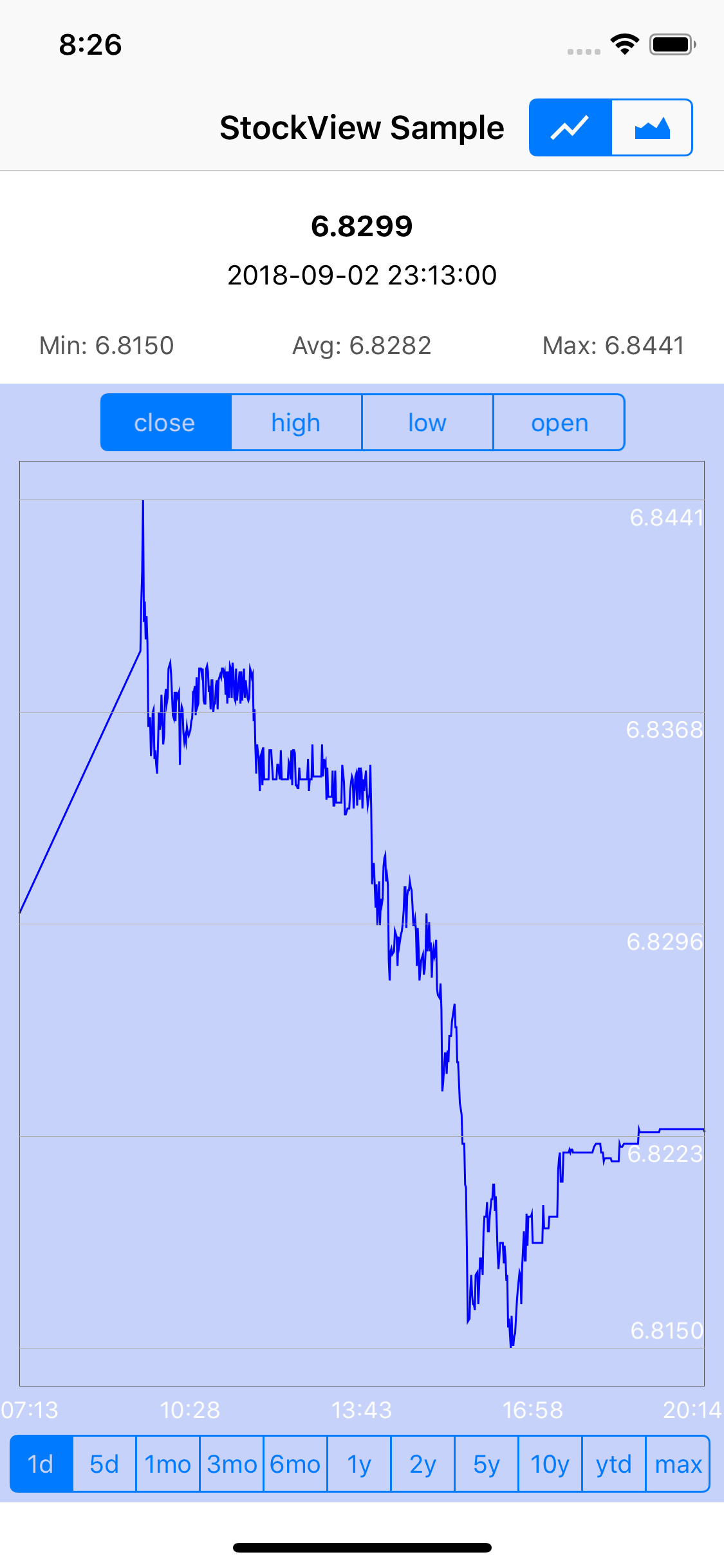The height and width of the screenshot is (1568, 724).
Task: Tap the max range option
Action: pyautogui.click(x=678, y=1464)
